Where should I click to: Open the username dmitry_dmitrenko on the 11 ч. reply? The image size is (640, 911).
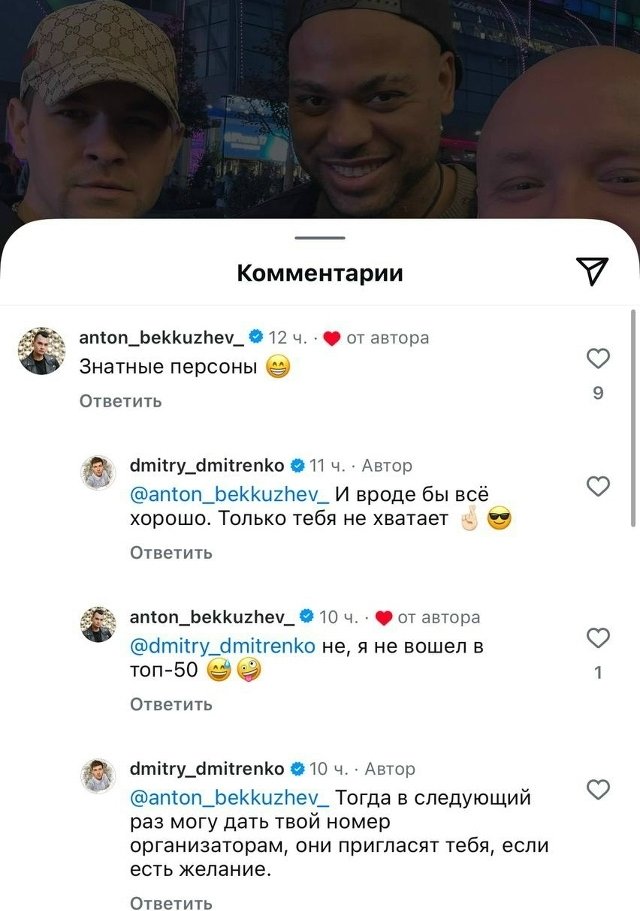(x=207, y=465)
